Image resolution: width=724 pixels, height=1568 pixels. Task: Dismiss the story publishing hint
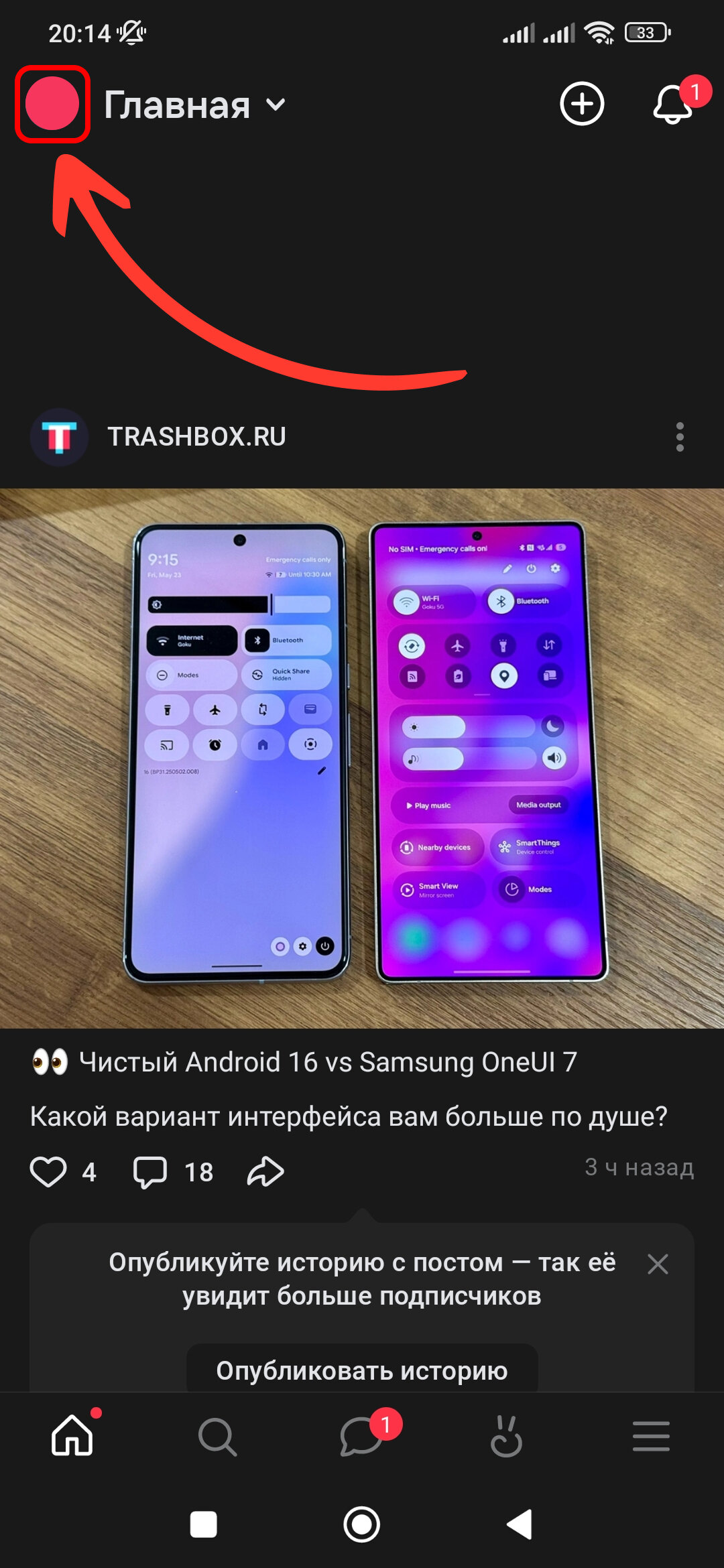point(658,1264)
